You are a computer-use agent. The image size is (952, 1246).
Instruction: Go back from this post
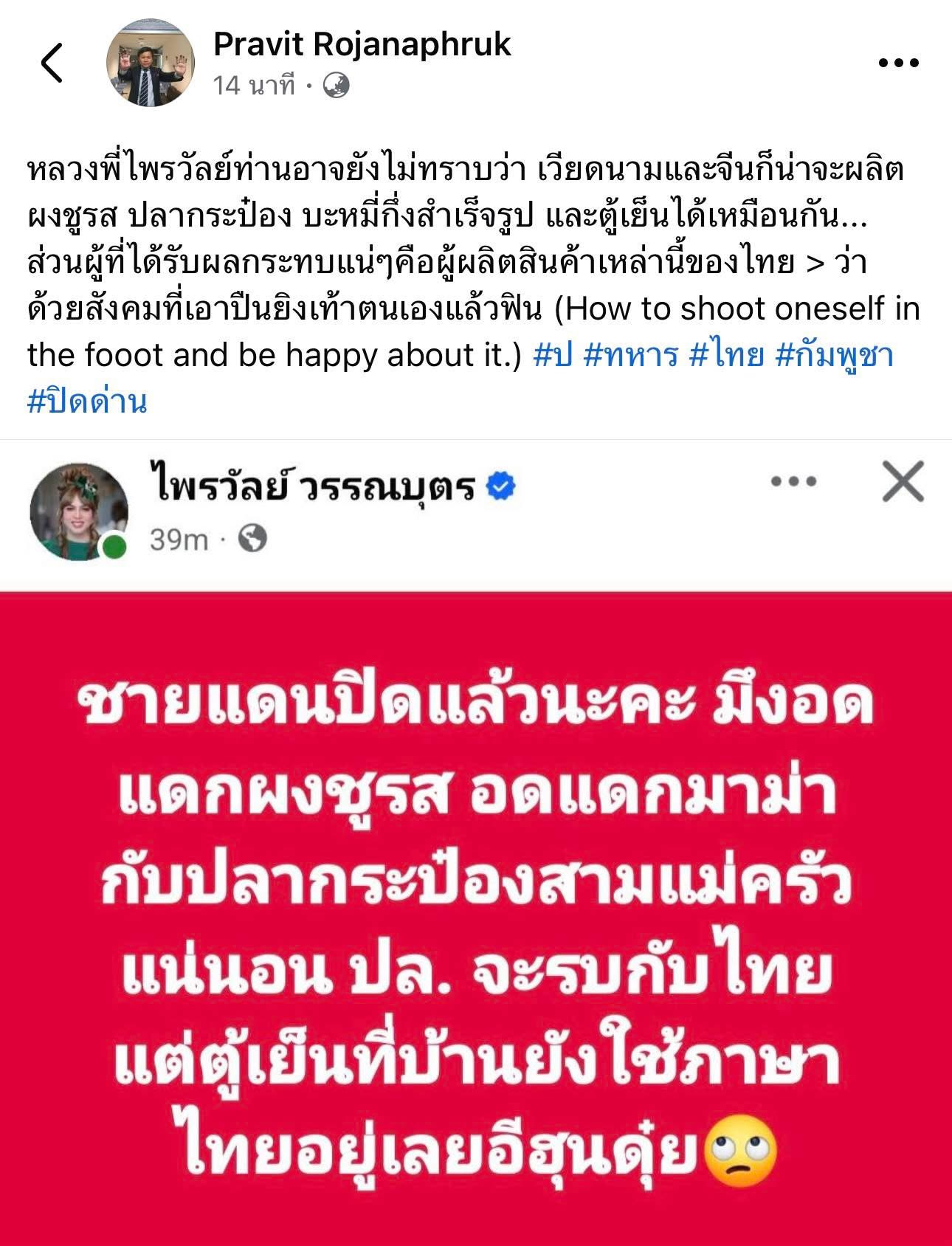click(52, 63)
